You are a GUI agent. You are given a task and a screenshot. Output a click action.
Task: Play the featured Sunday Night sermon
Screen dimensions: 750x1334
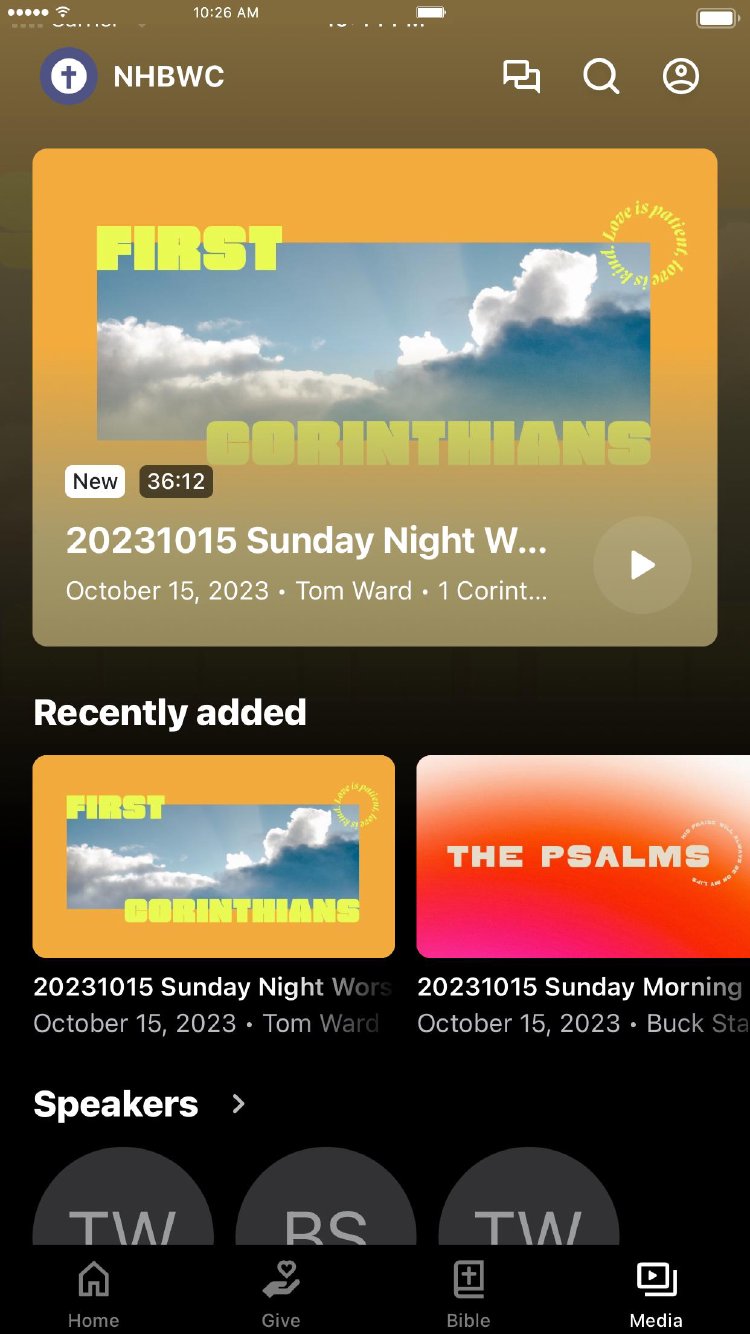(x=642, y=565)
